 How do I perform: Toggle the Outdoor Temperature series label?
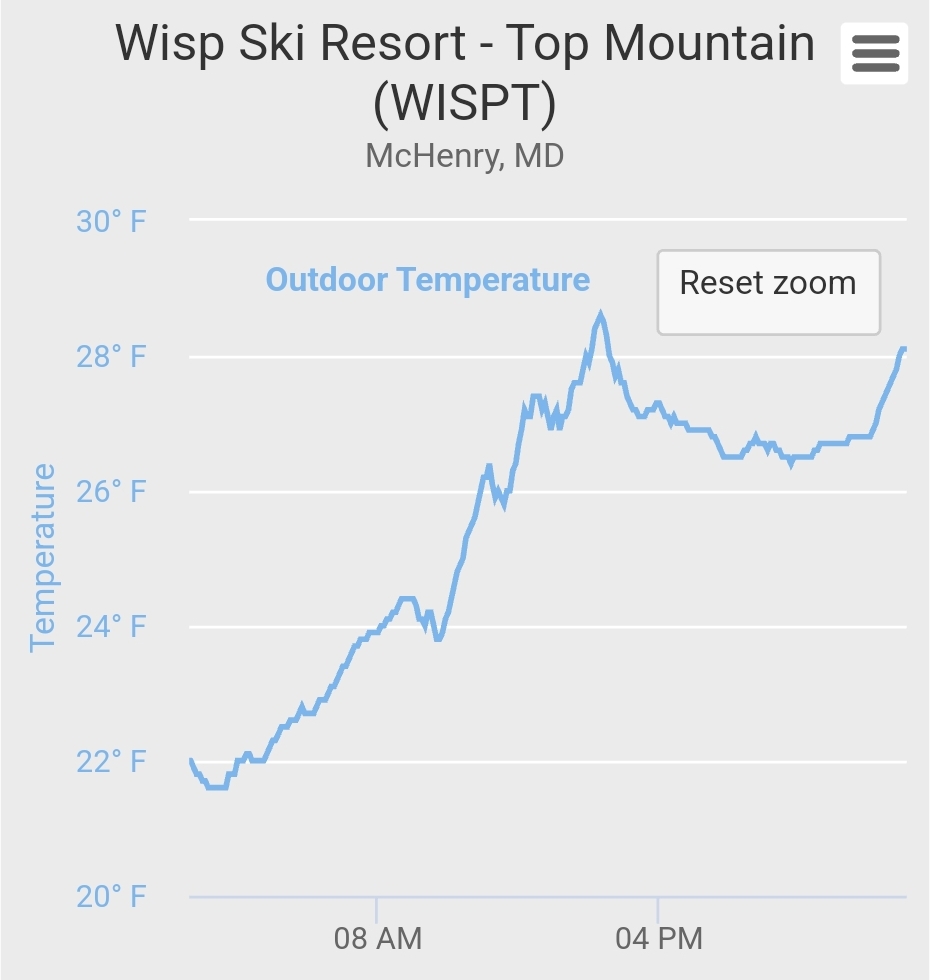428,279
